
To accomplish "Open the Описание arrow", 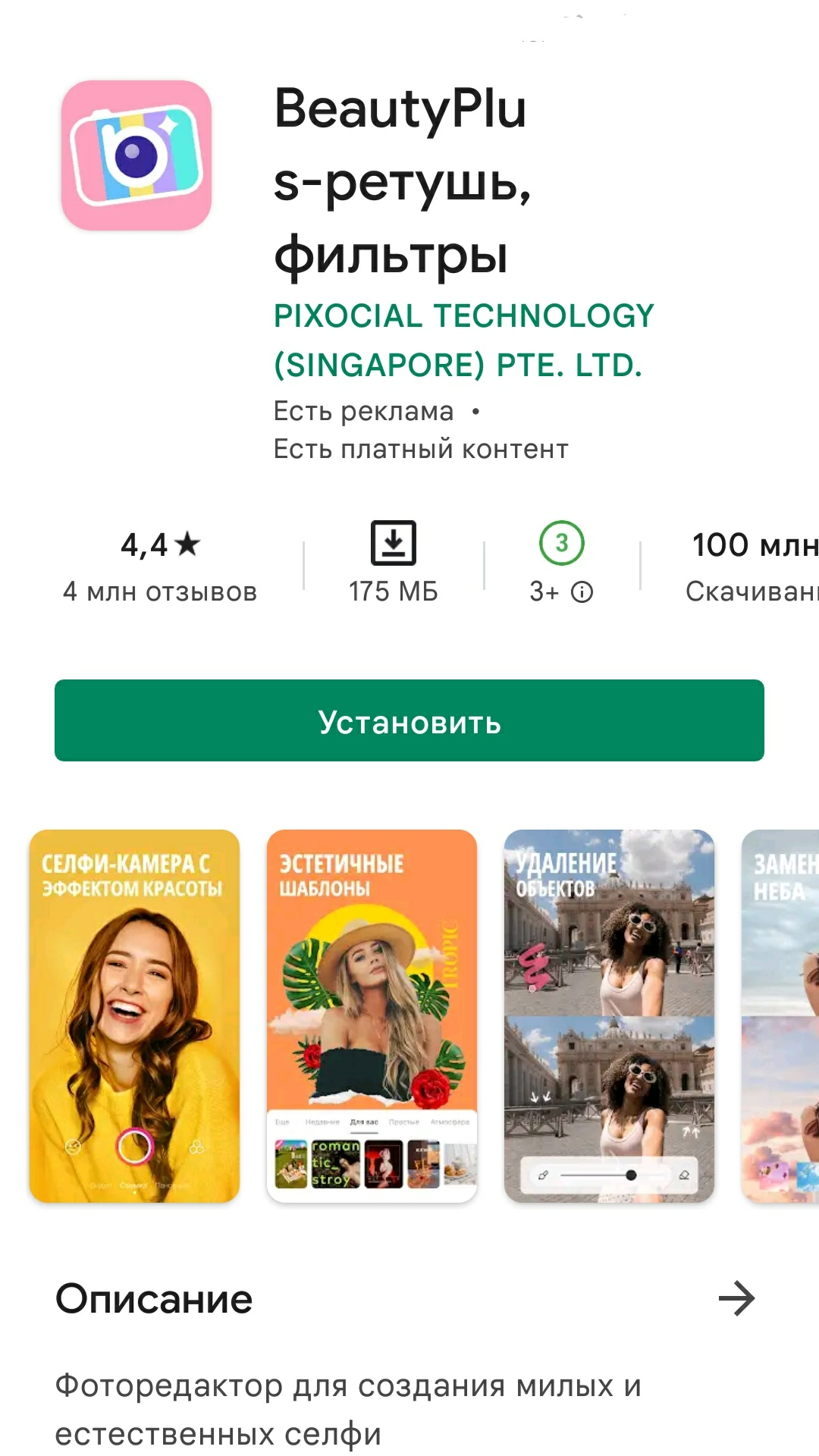I will pyautogui.click(x=736, y=1298).
